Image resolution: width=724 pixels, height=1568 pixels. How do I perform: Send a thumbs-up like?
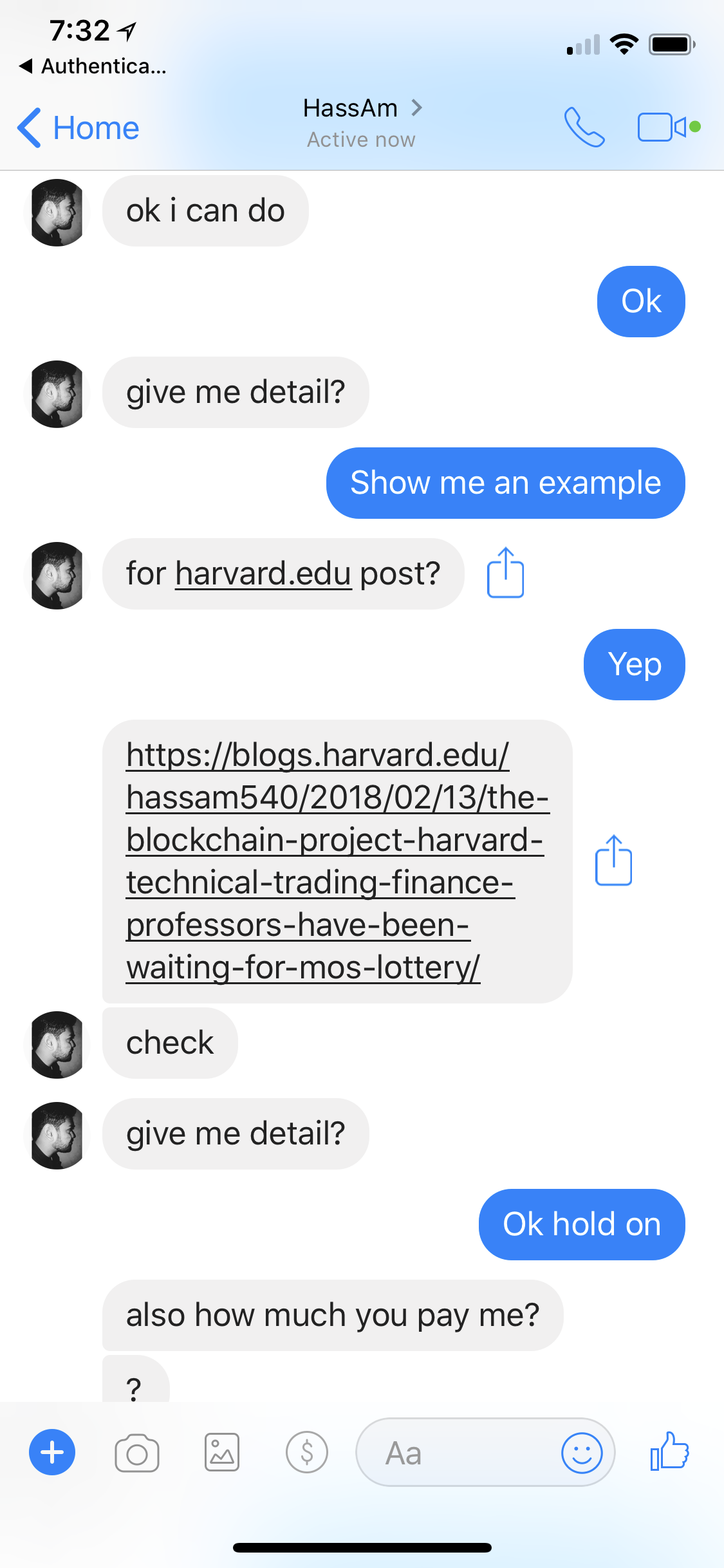pos(669,1451)
